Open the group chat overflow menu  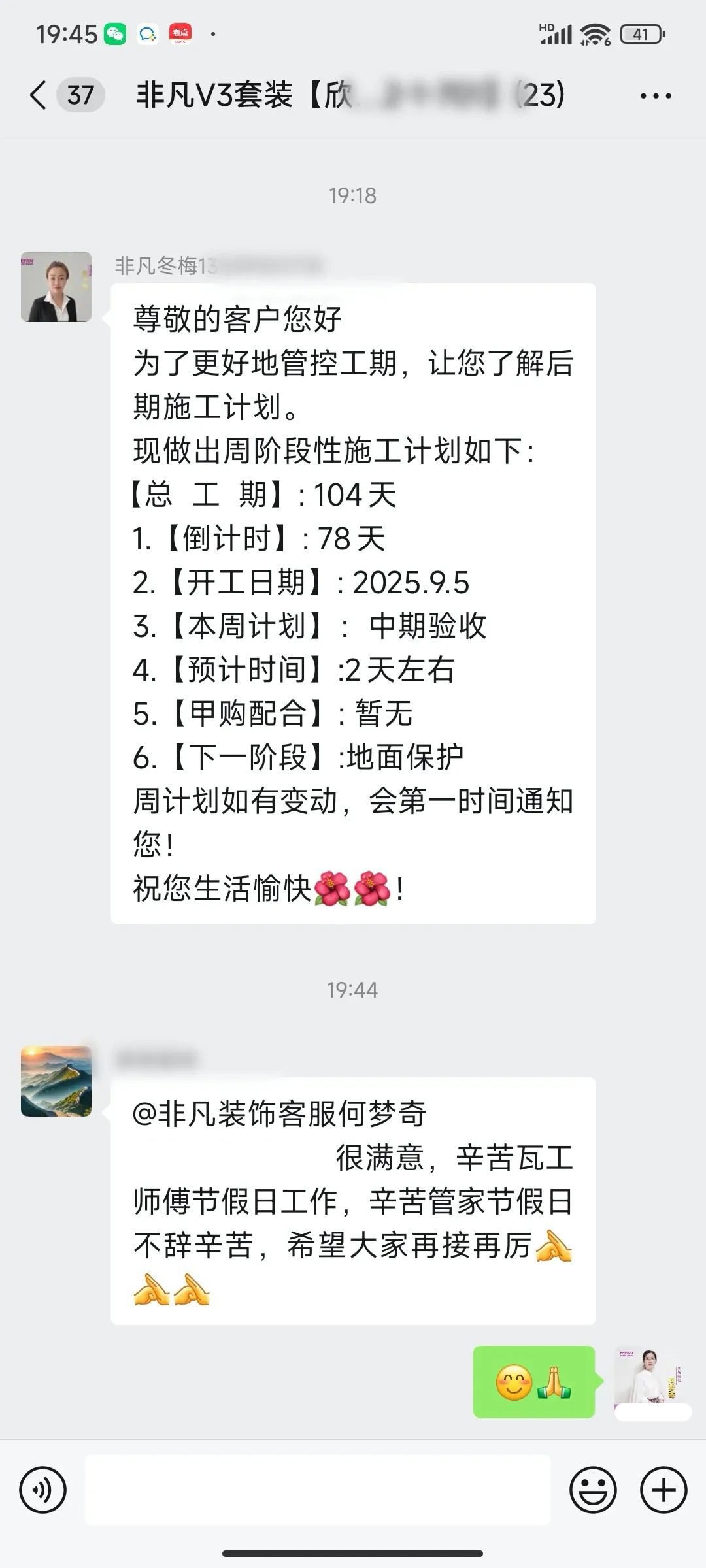[656, 96]
